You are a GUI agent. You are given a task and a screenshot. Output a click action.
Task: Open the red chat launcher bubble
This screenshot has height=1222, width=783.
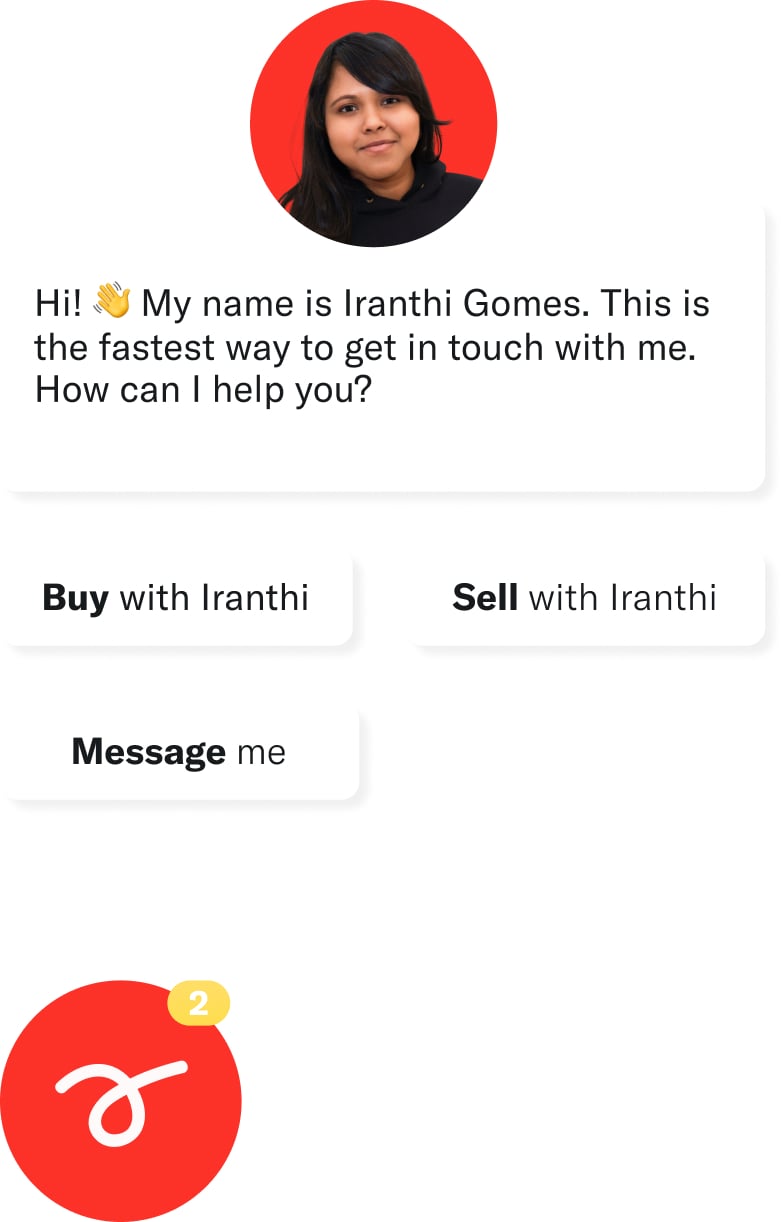pos(119,1100)
